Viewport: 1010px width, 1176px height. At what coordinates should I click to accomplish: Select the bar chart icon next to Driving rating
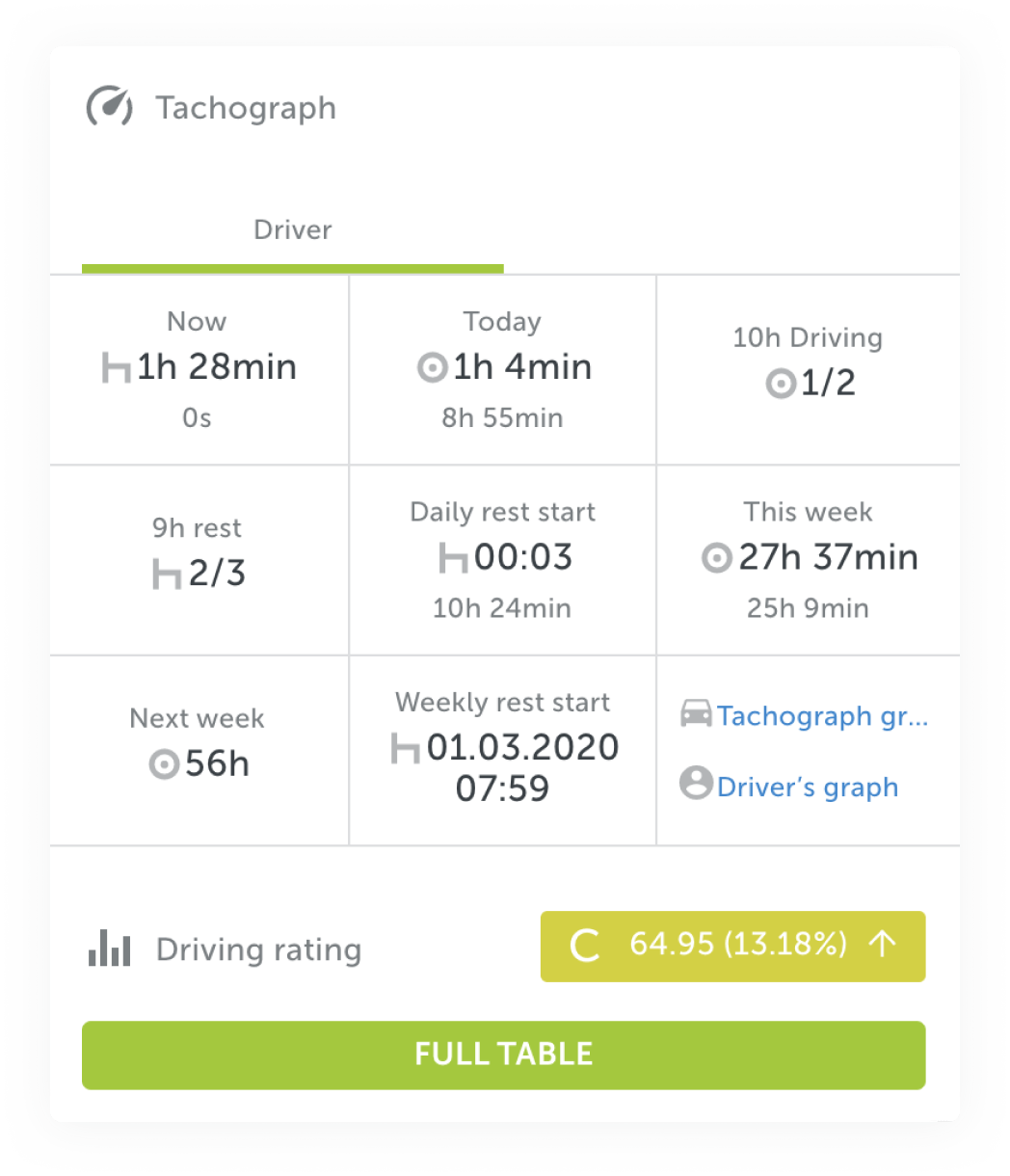coord(108,949)
